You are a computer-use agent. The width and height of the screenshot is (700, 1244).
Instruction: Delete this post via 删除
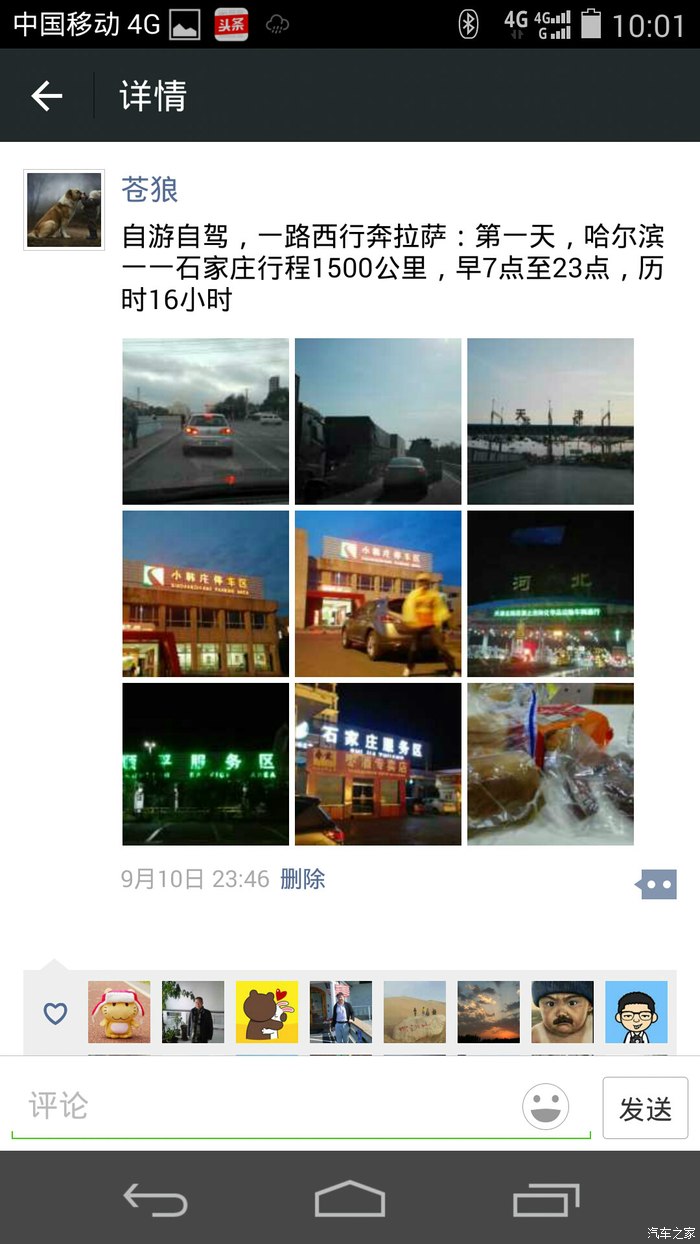click(x=303, y=879)
